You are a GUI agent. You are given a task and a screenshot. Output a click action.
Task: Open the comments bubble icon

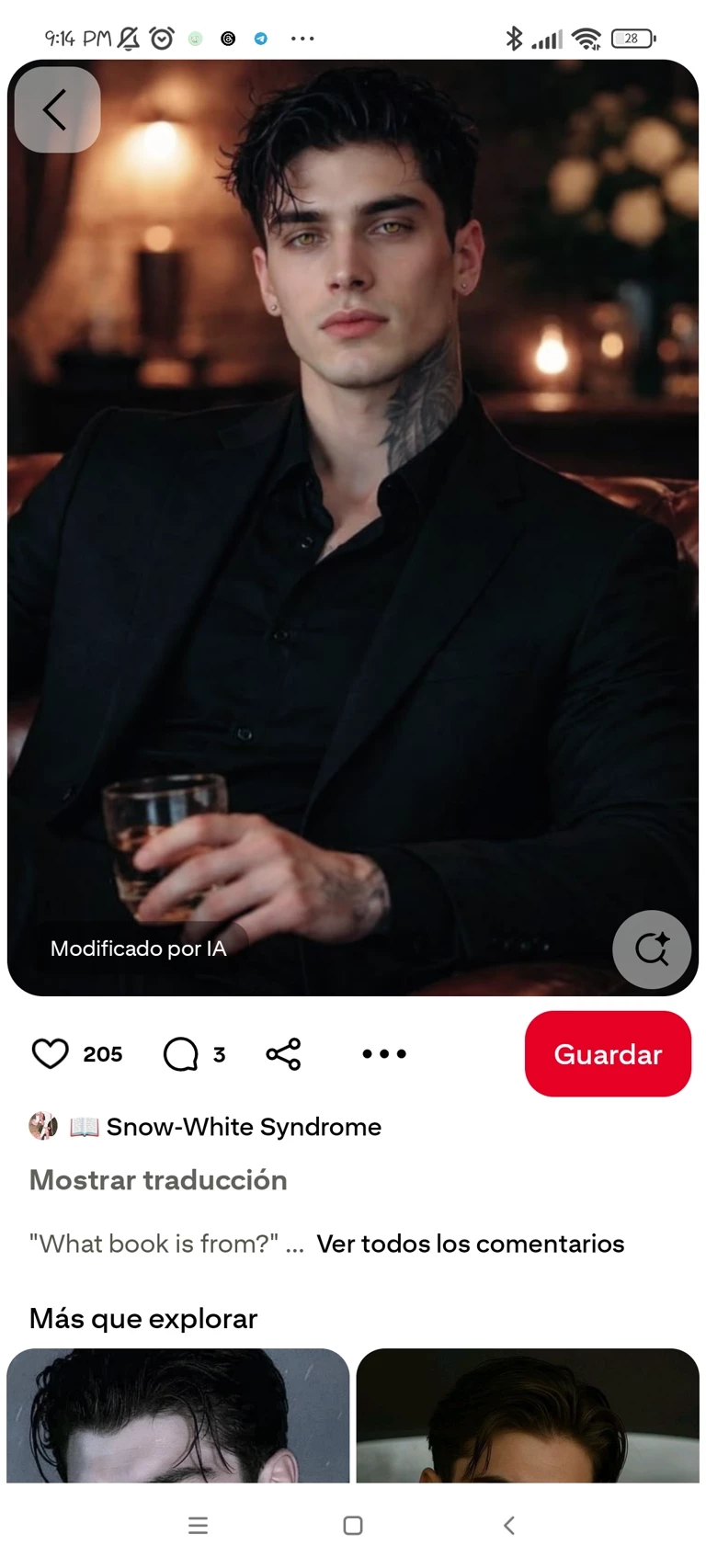tap(181, 1053)
